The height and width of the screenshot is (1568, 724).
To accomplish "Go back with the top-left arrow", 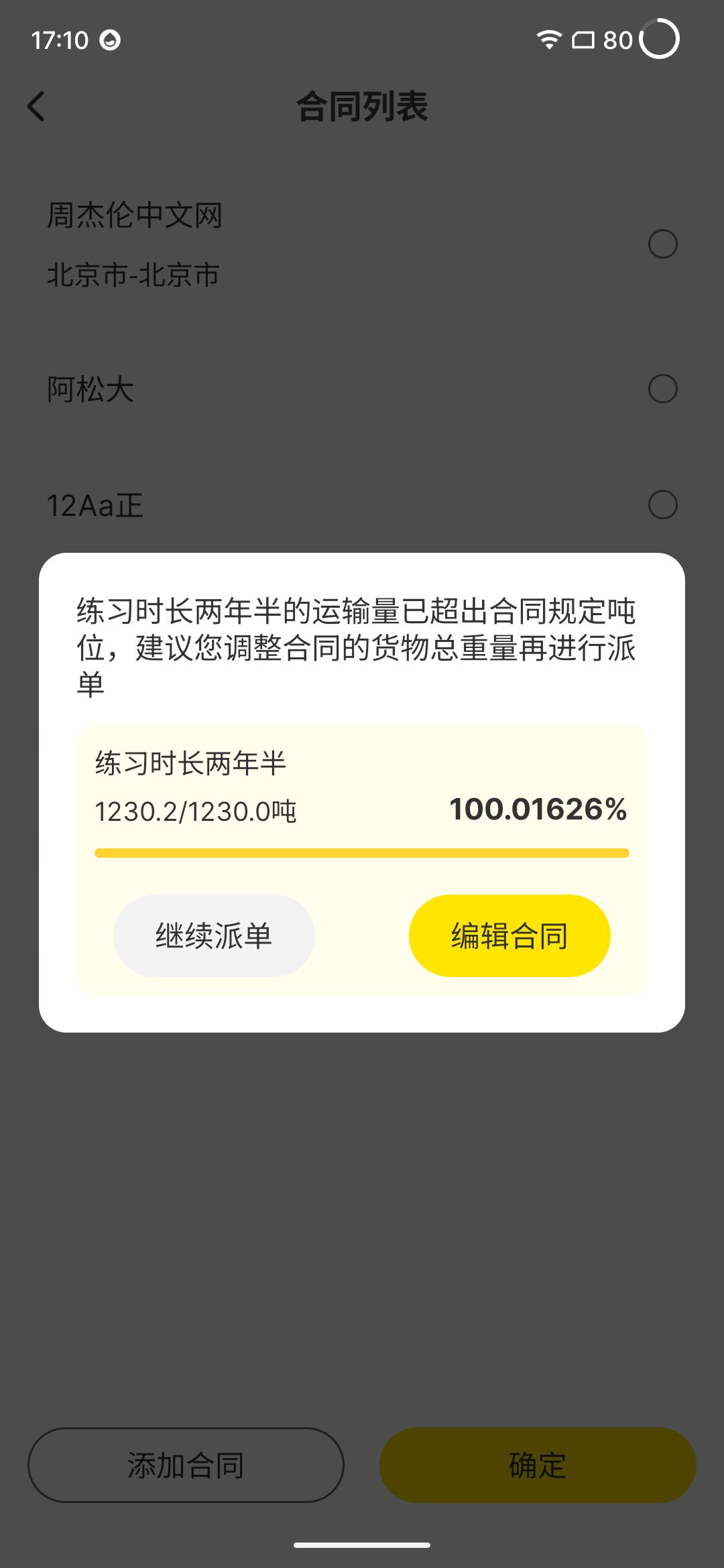I will [36, 107].
